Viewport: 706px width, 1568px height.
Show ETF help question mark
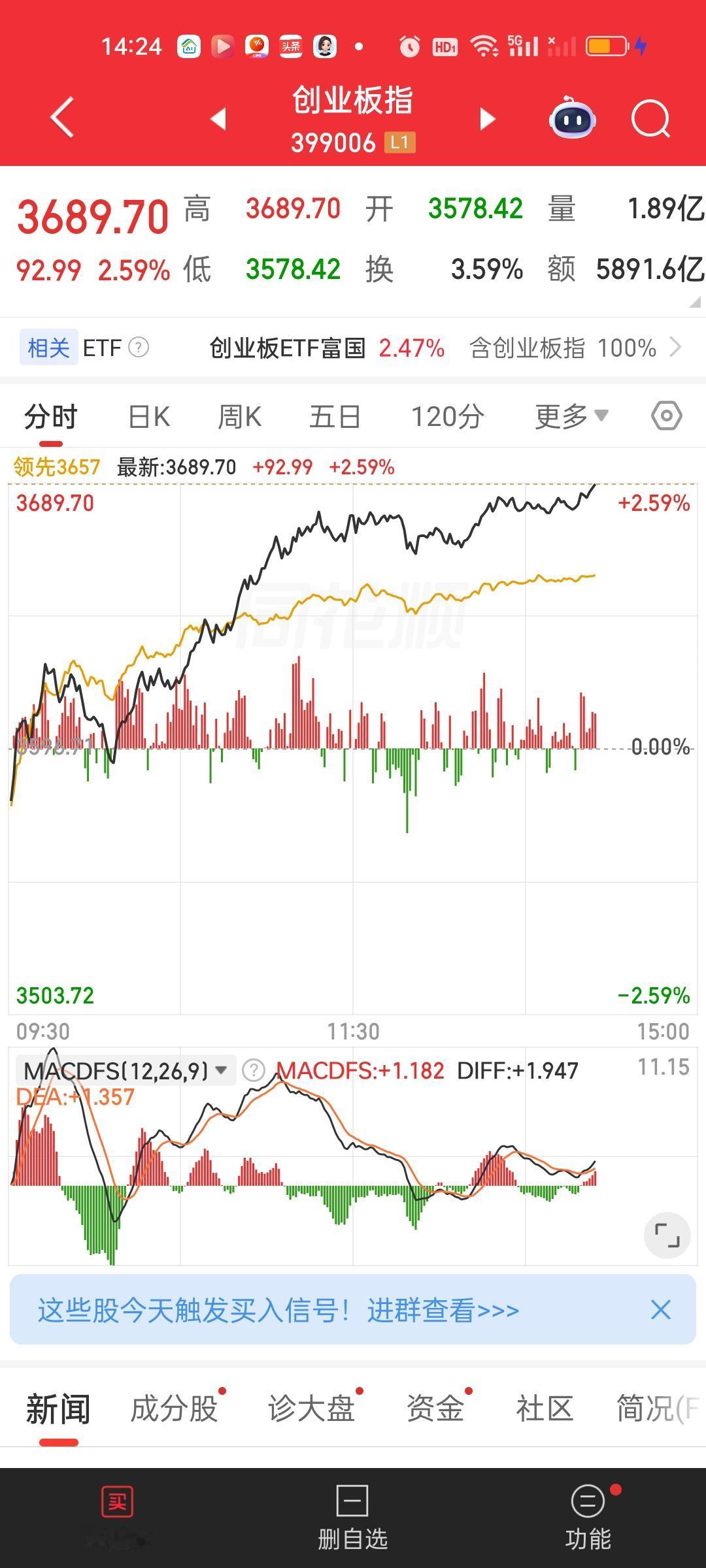(x=139, y=347)
